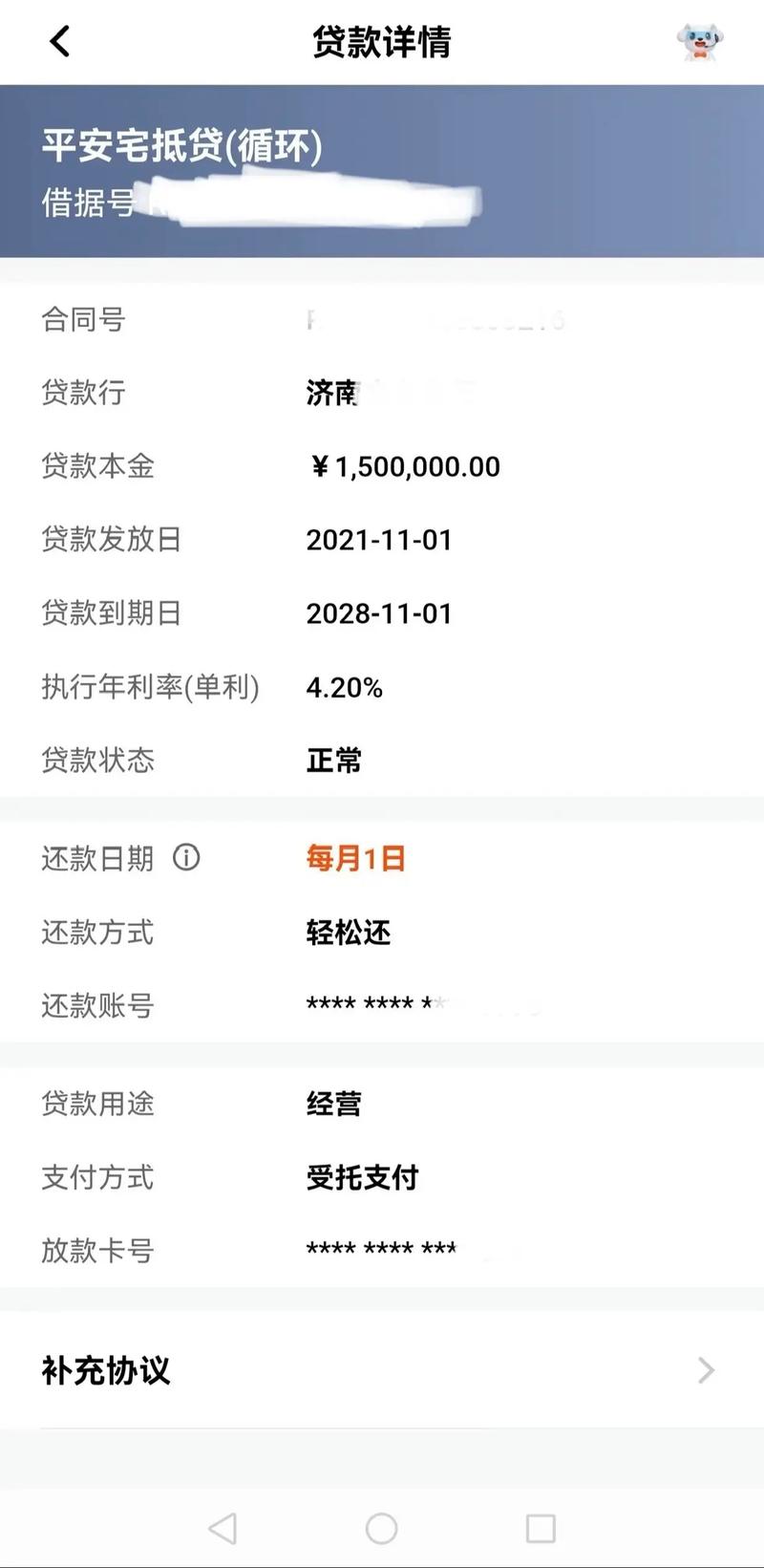764x1568 pixels.
Task: Tap the 贷款详情 title bar
Action: pyautogui.click(x=382, y=42)
